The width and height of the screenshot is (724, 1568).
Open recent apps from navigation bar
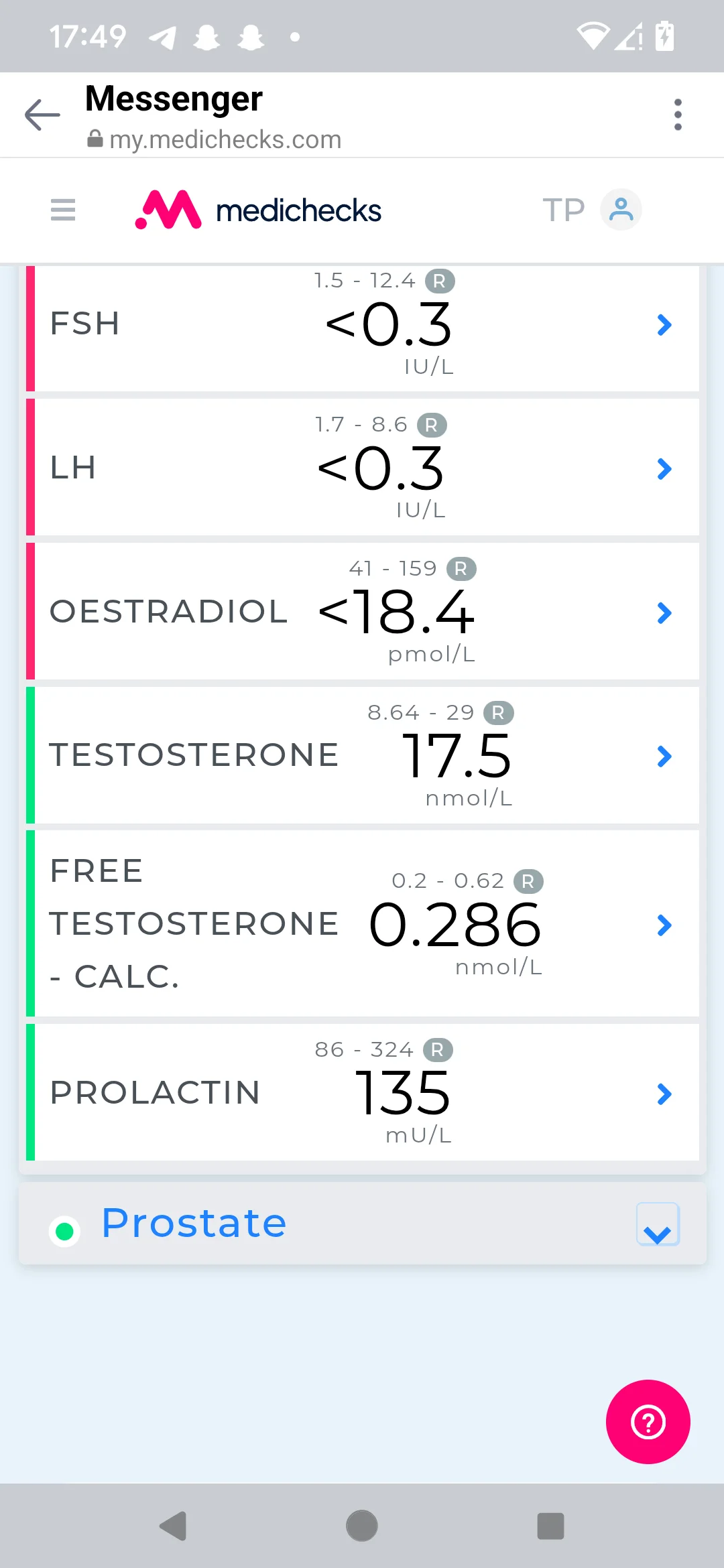[550, 1526]
